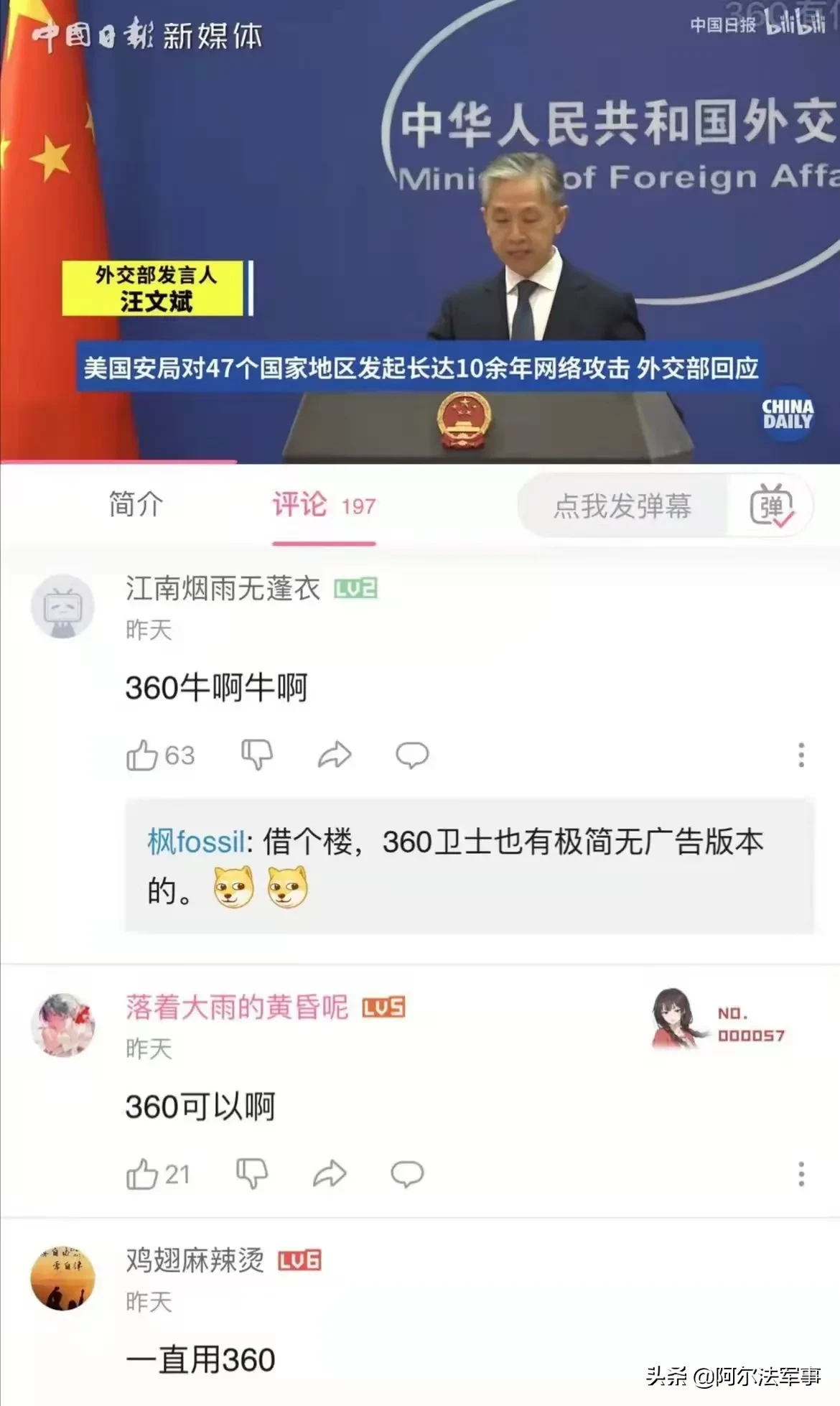Dislike the comment 360牛啊牛啊
Image resolution: width=840 pixels, height=1406 pixels.
point(256,755)
